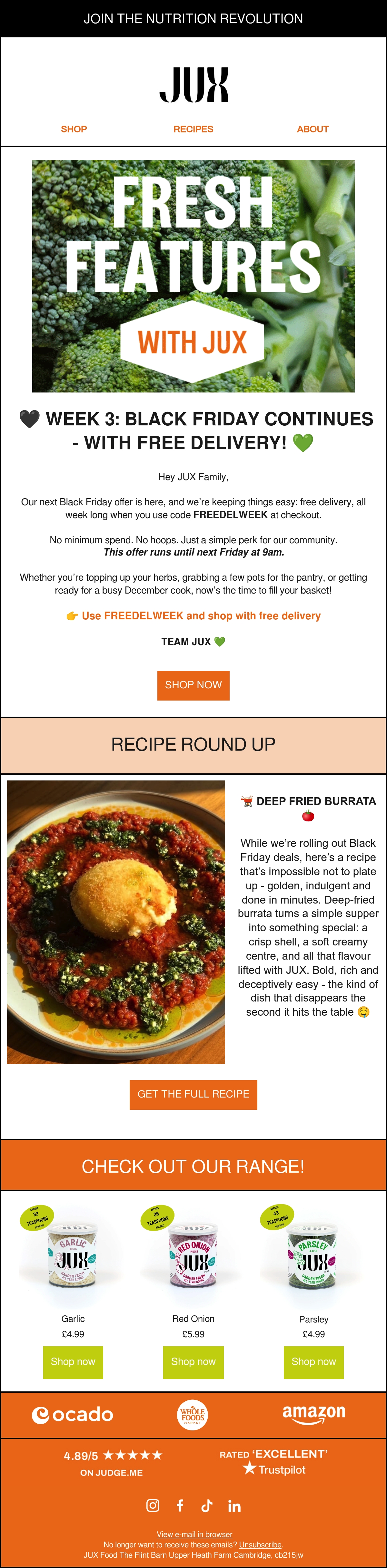Open the deep fried burrata photo
Viewport: 387px width, 1568px height.
pyautogui.click(x=116, y=922)
